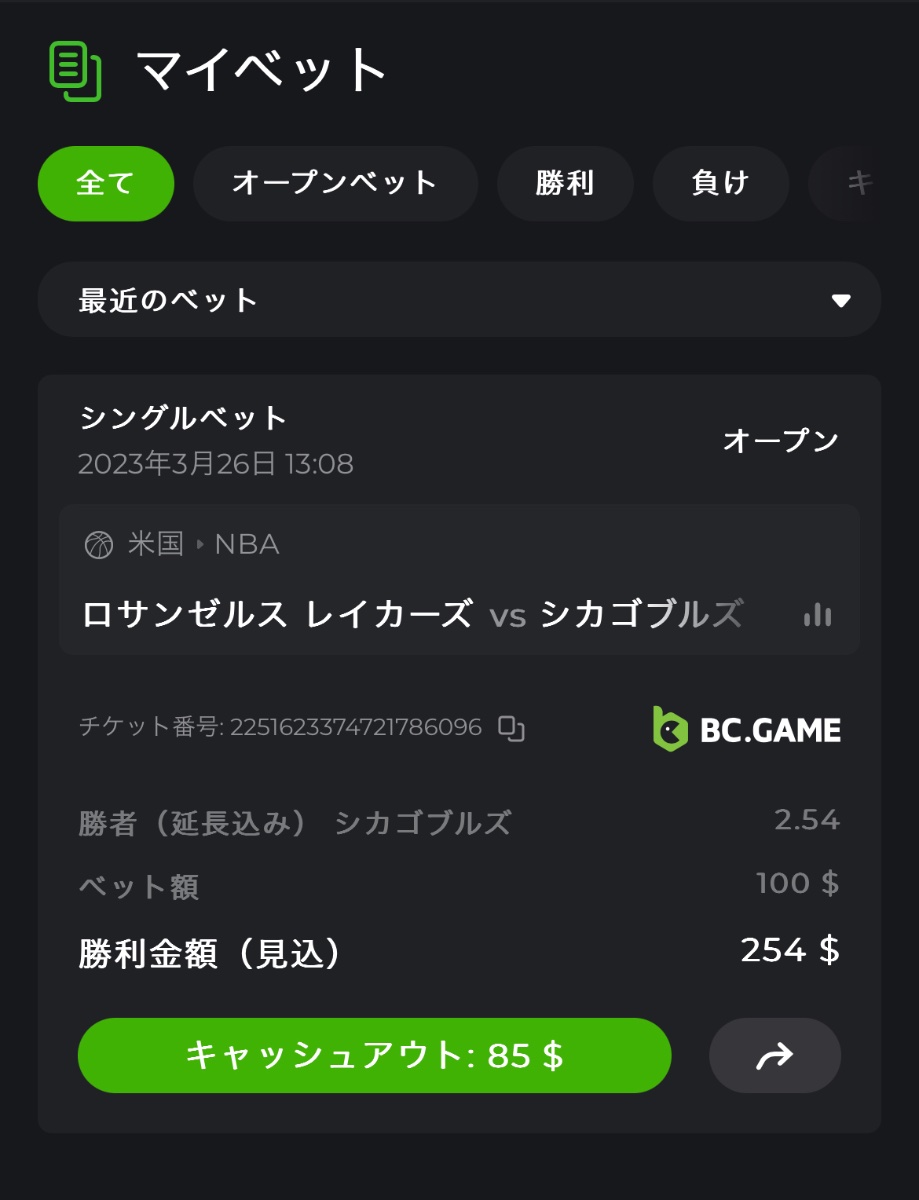Switch to the オープンベット tab
This screenshot has width=919, height=1200.
pyautogui.click(x=335, y=184)
